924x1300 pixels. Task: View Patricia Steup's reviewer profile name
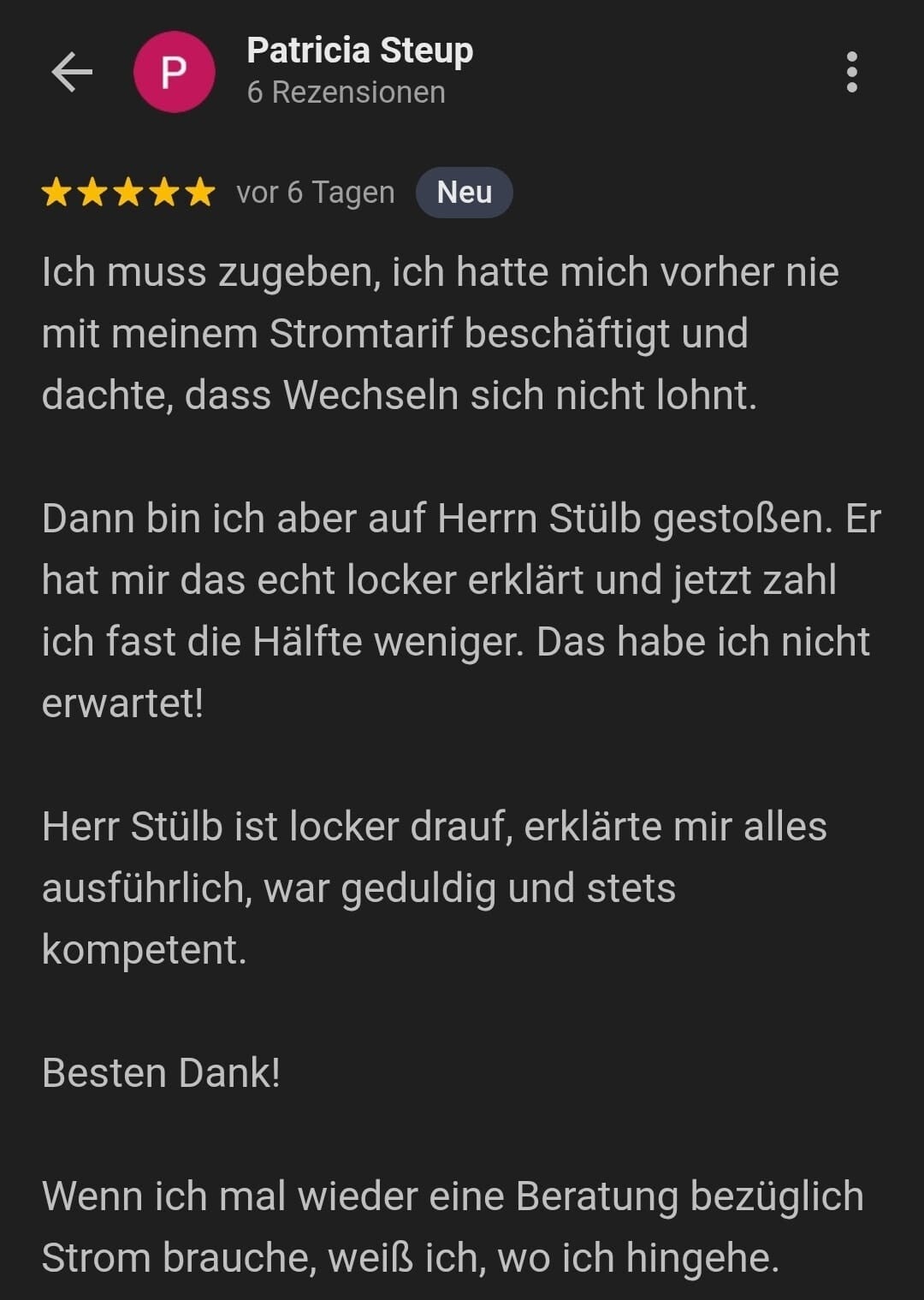(359, 51)
